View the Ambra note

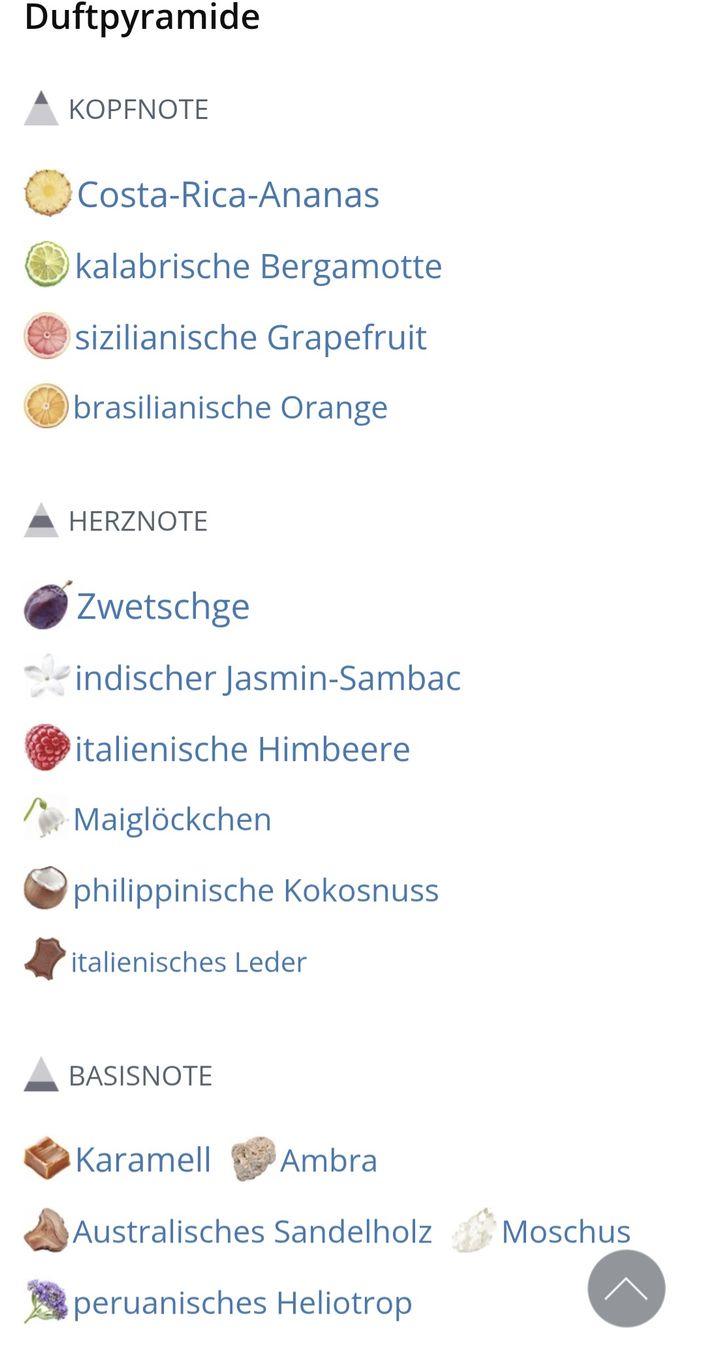tap(328, 1160)
